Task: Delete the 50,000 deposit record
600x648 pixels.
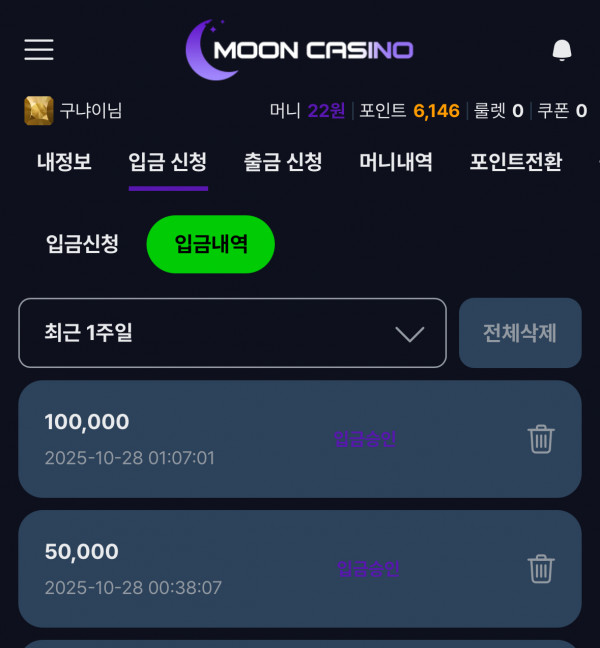Action: tap(541, 569)
